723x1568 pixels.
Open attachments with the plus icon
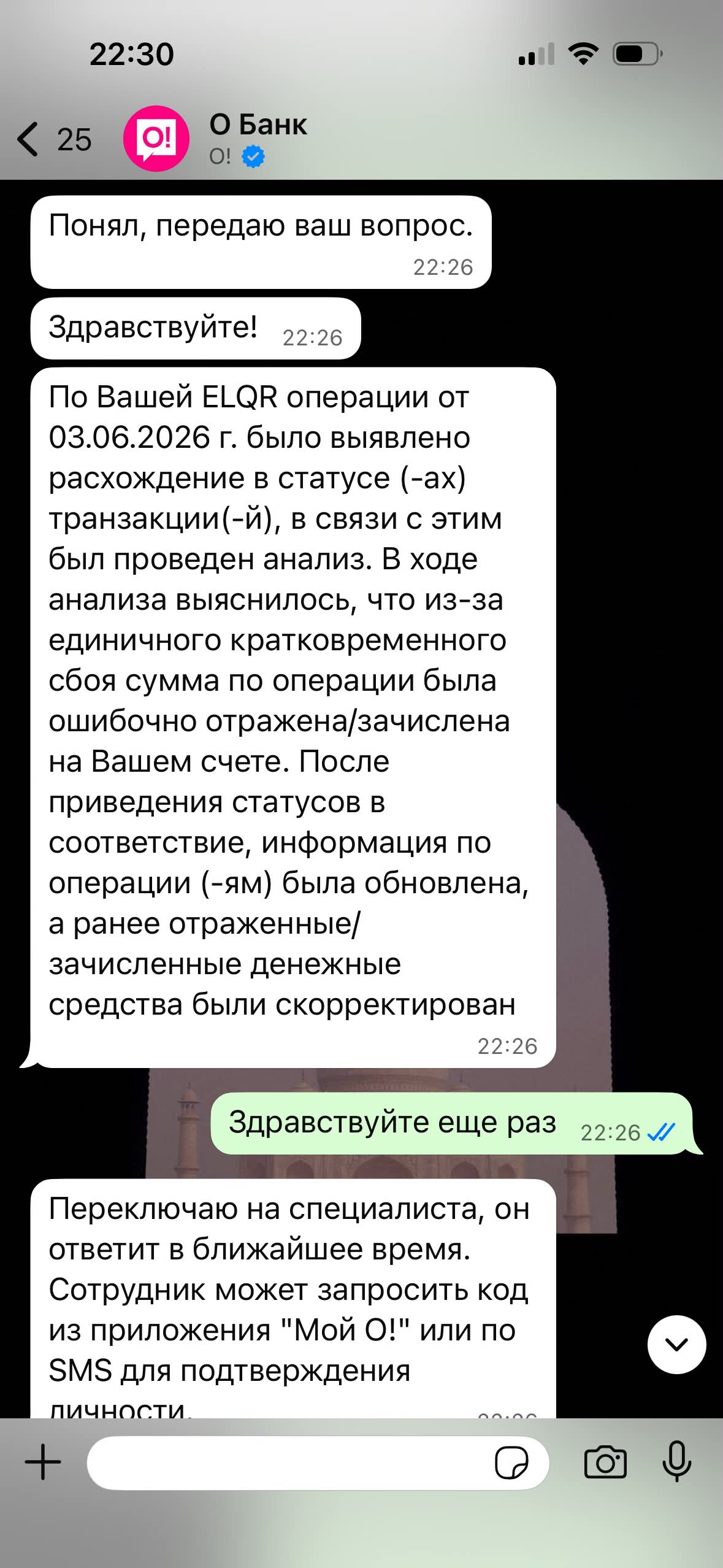pyautogui.click(x=43, y=1462)
